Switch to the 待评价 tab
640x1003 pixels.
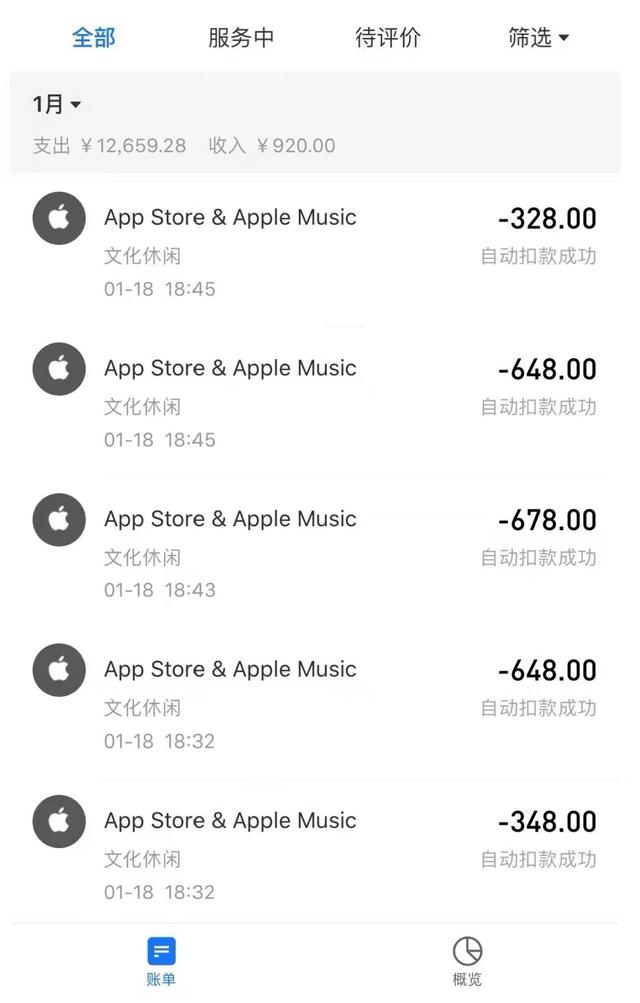coord(388,38)
